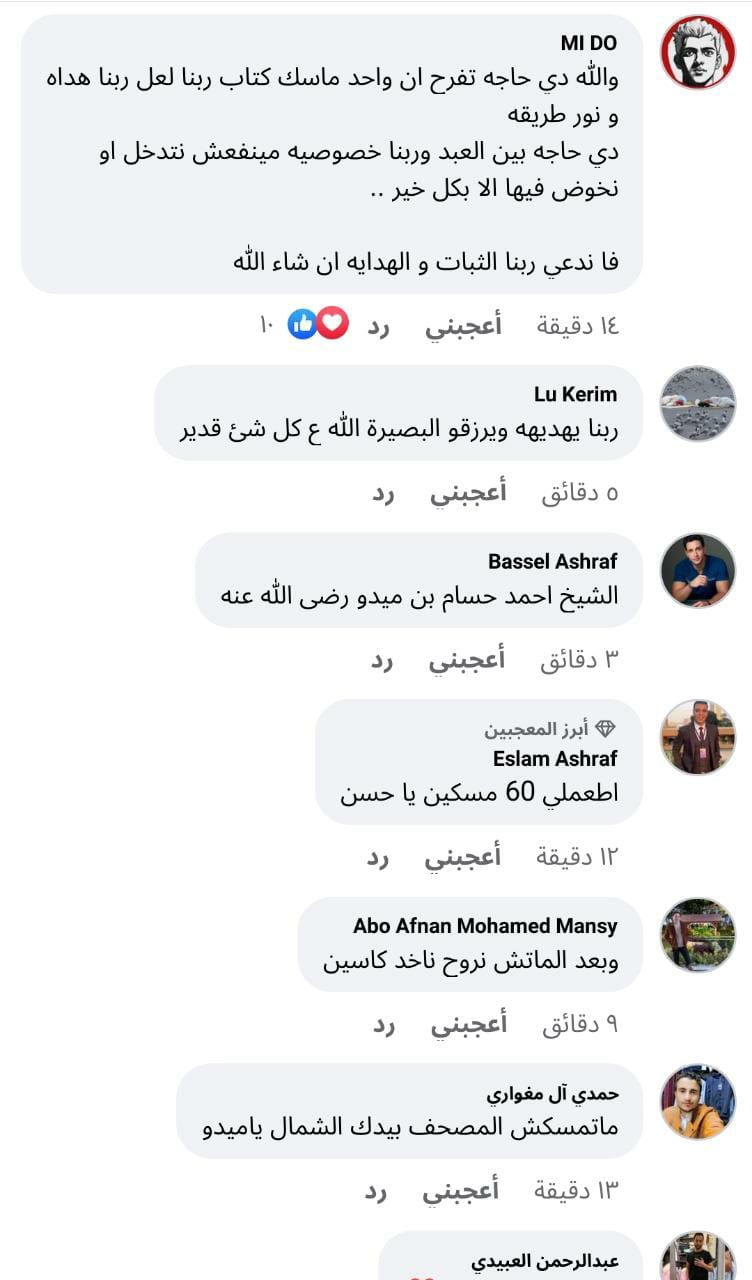Open Bassel Ashraf's profile picture
752x1280 pixels.
tap(698, 570)
